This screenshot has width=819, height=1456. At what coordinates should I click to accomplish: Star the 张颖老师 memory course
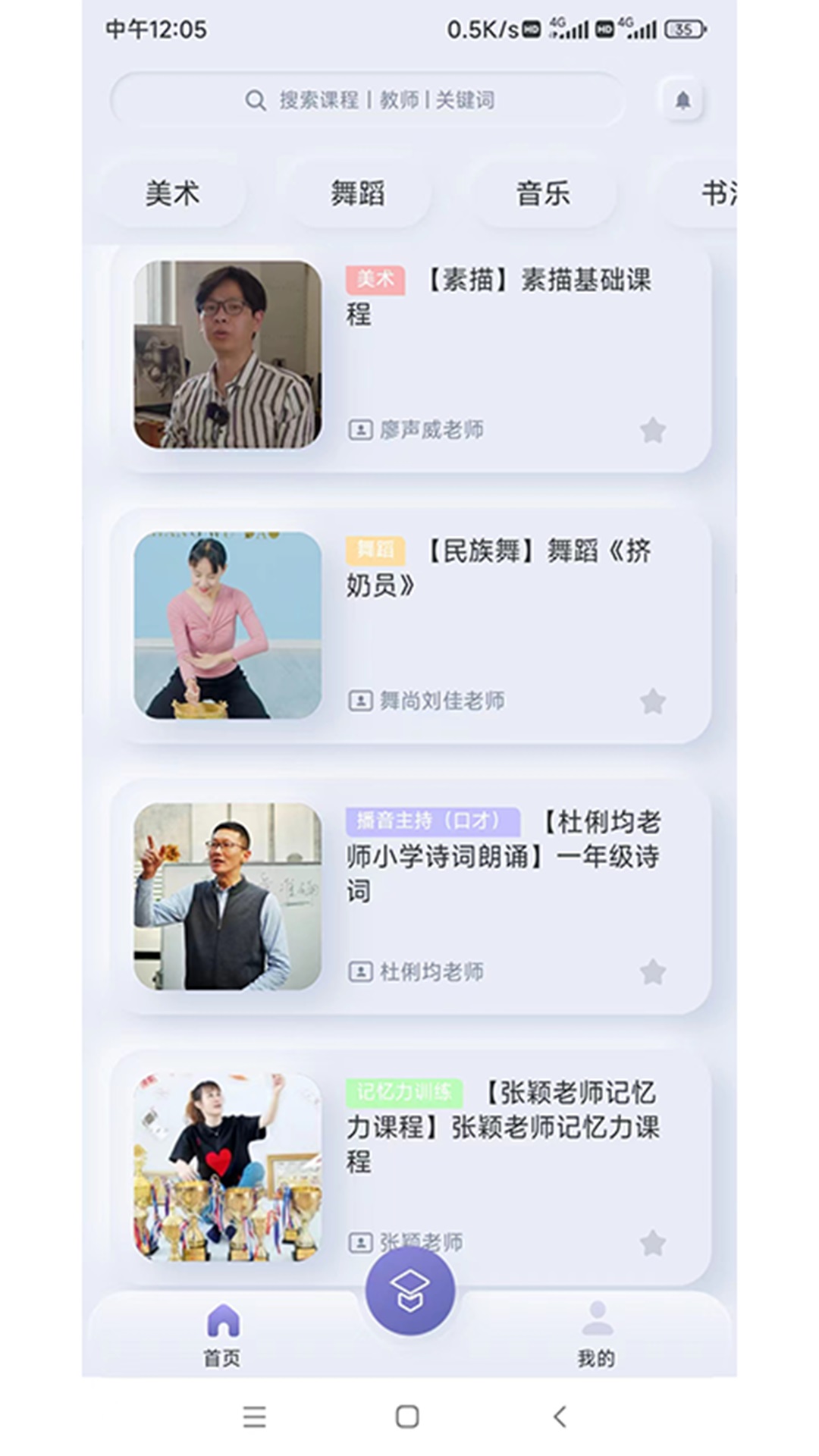point(652,1243)
